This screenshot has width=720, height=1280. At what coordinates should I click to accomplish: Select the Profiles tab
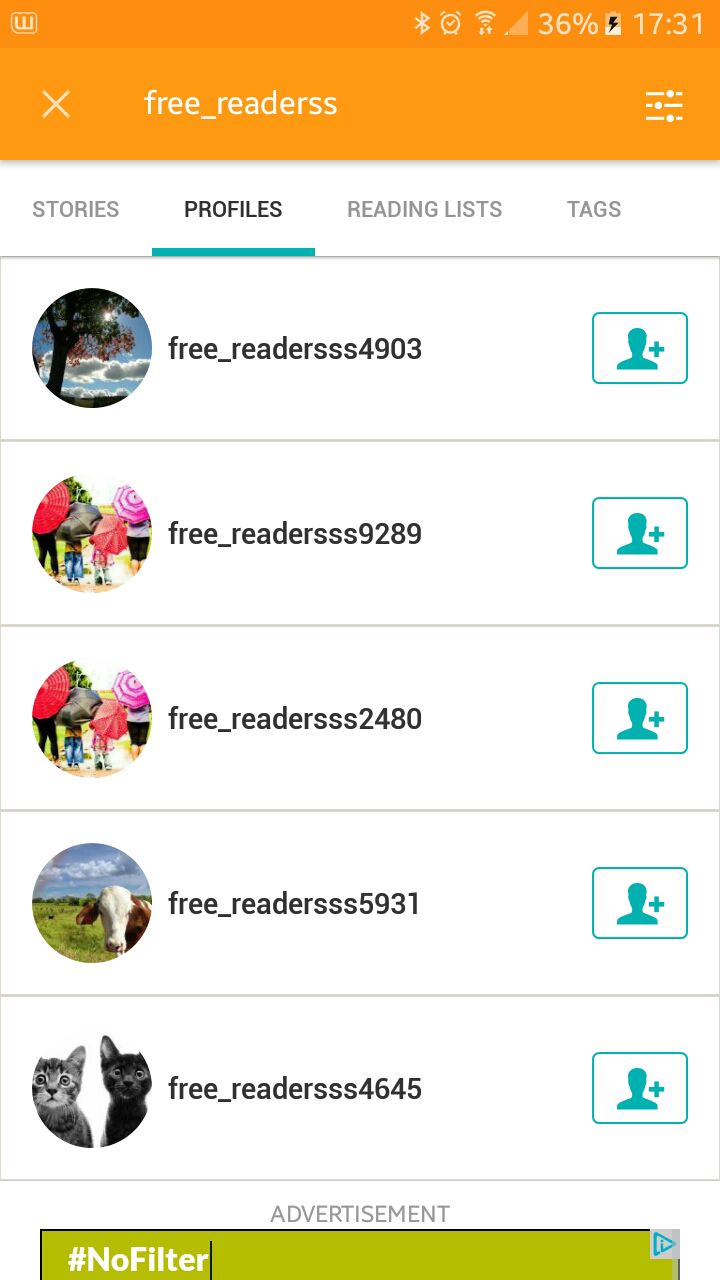pyautogui.click(x=233, y=209)
